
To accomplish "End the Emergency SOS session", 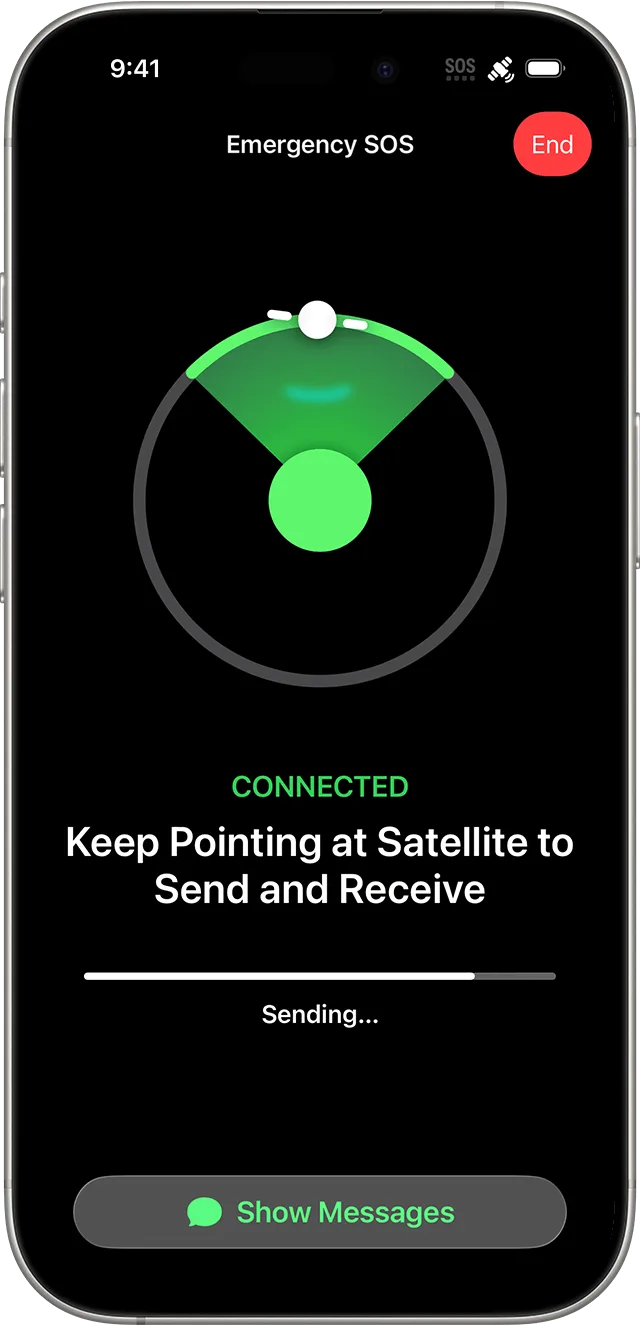I will pyautogui.click(x=552, y=145).
